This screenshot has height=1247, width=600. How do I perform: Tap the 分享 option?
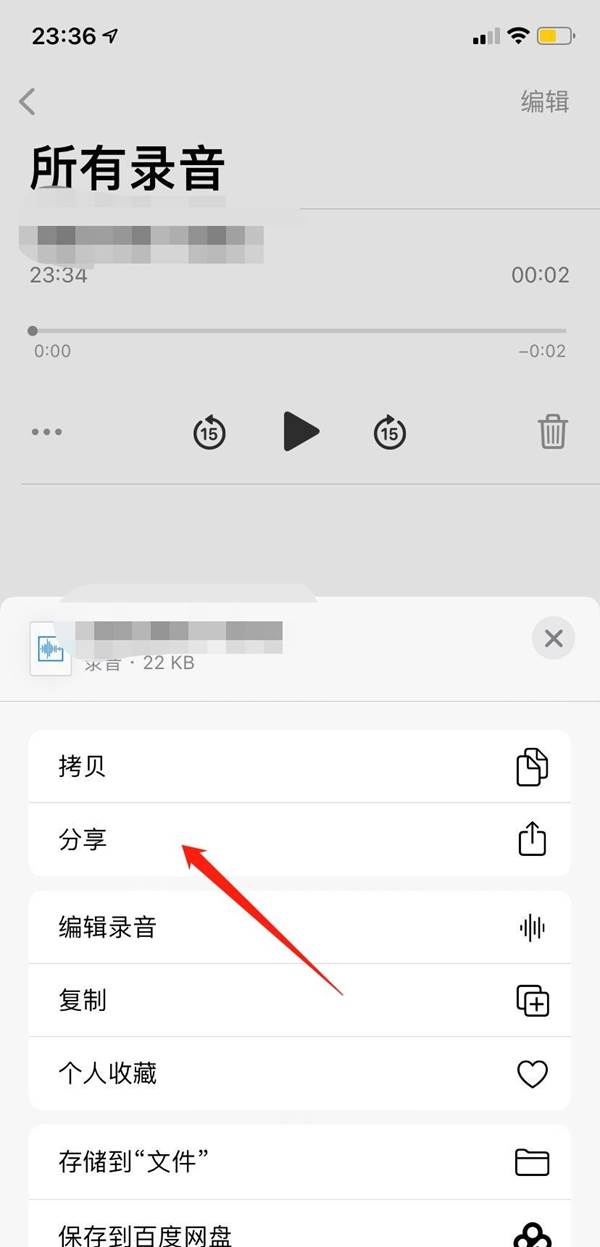(300, 840)
